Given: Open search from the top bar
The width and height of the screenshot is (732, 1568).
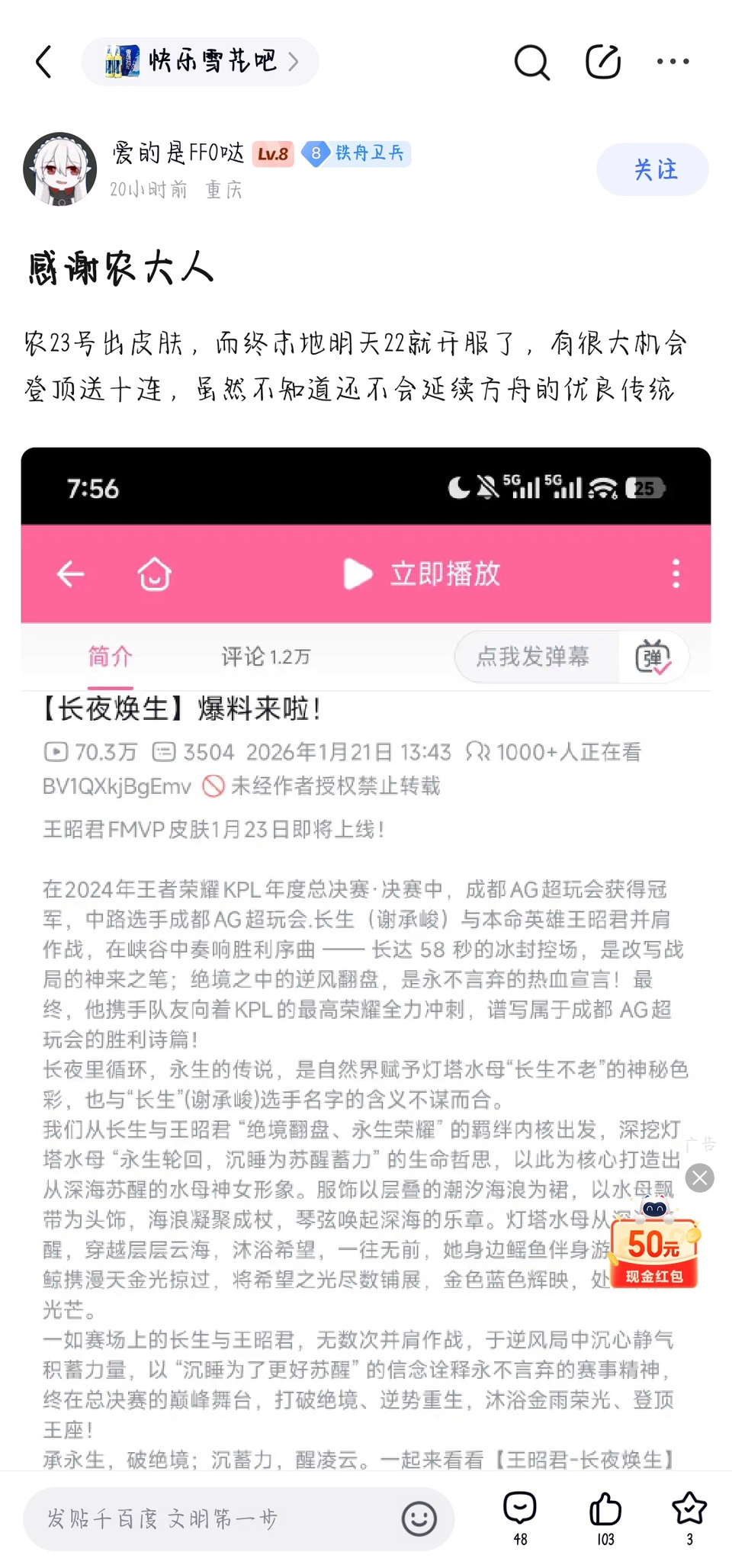Looking at the screenshot, I should [531, 62].
